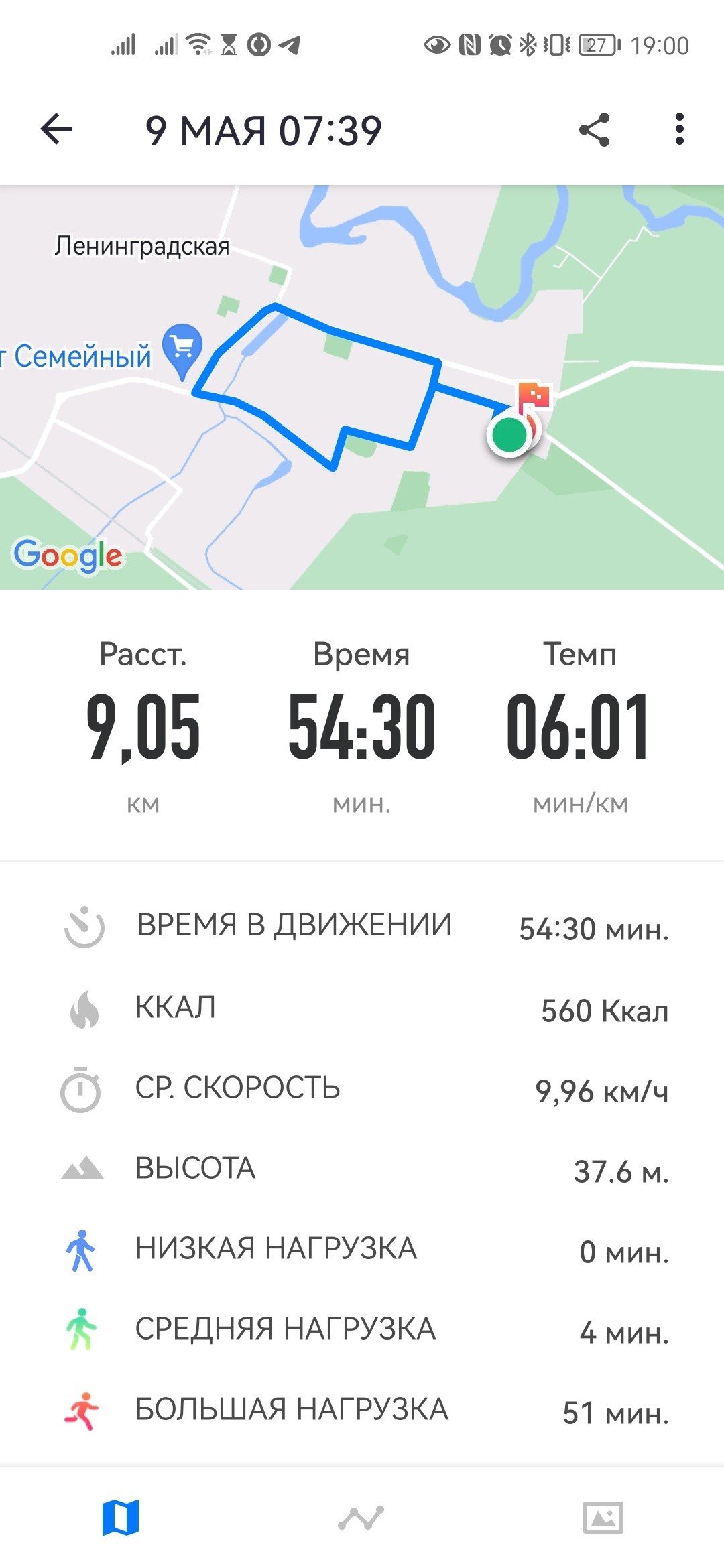Go back using the top-left arrow
This screenshot has height=1568, width=724.
pos(56,129)
